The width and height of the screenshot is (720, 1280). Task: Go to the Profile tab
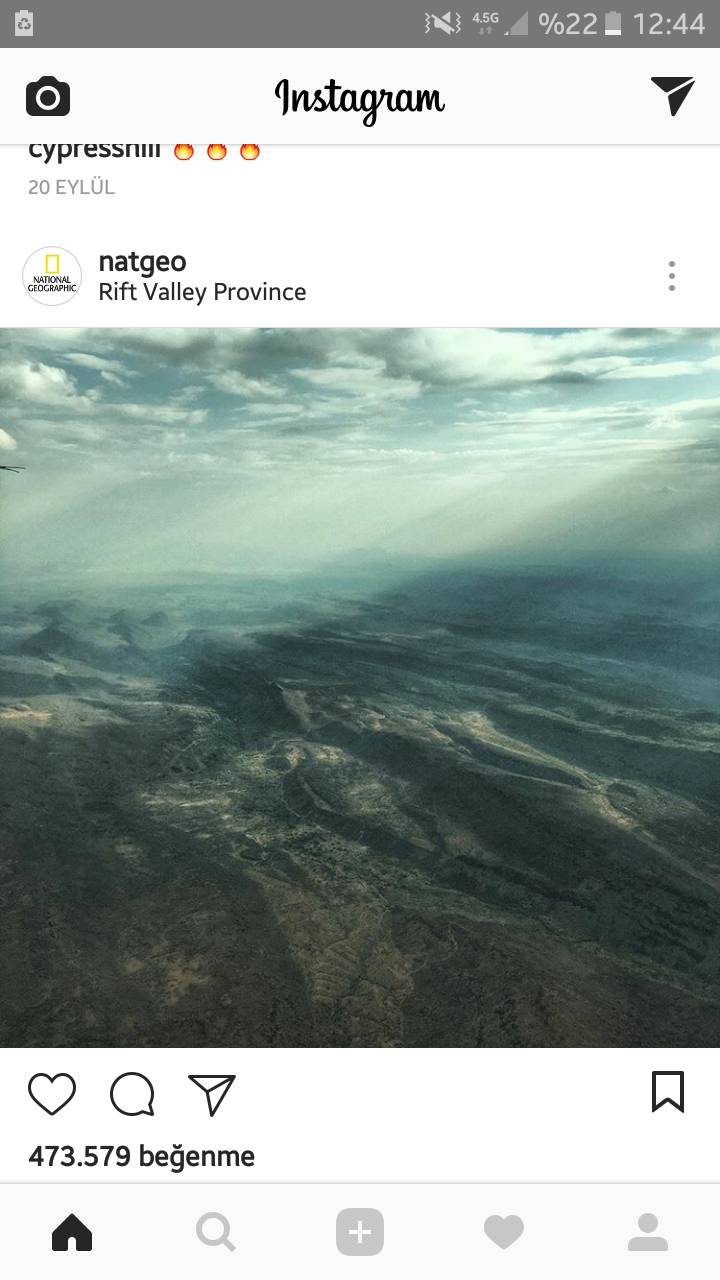[648, 1232]
